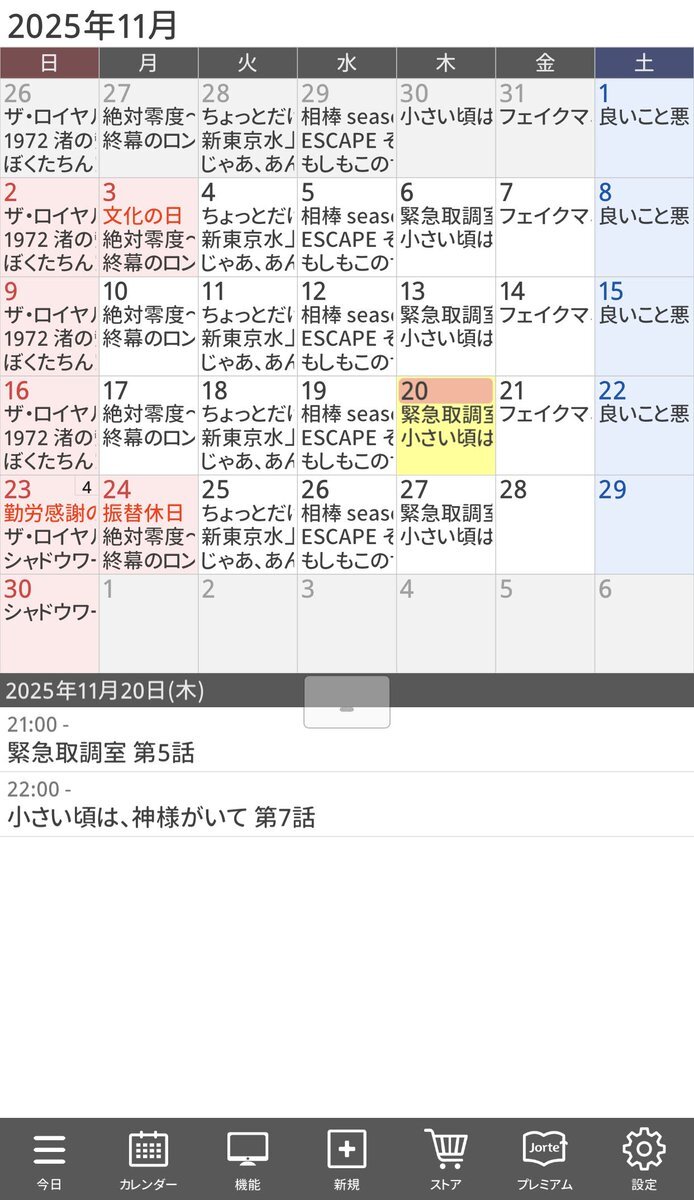Viewport: 694px width, 1200px height.
Task: Select November 24 振替休日
Action: coord(148,524)
